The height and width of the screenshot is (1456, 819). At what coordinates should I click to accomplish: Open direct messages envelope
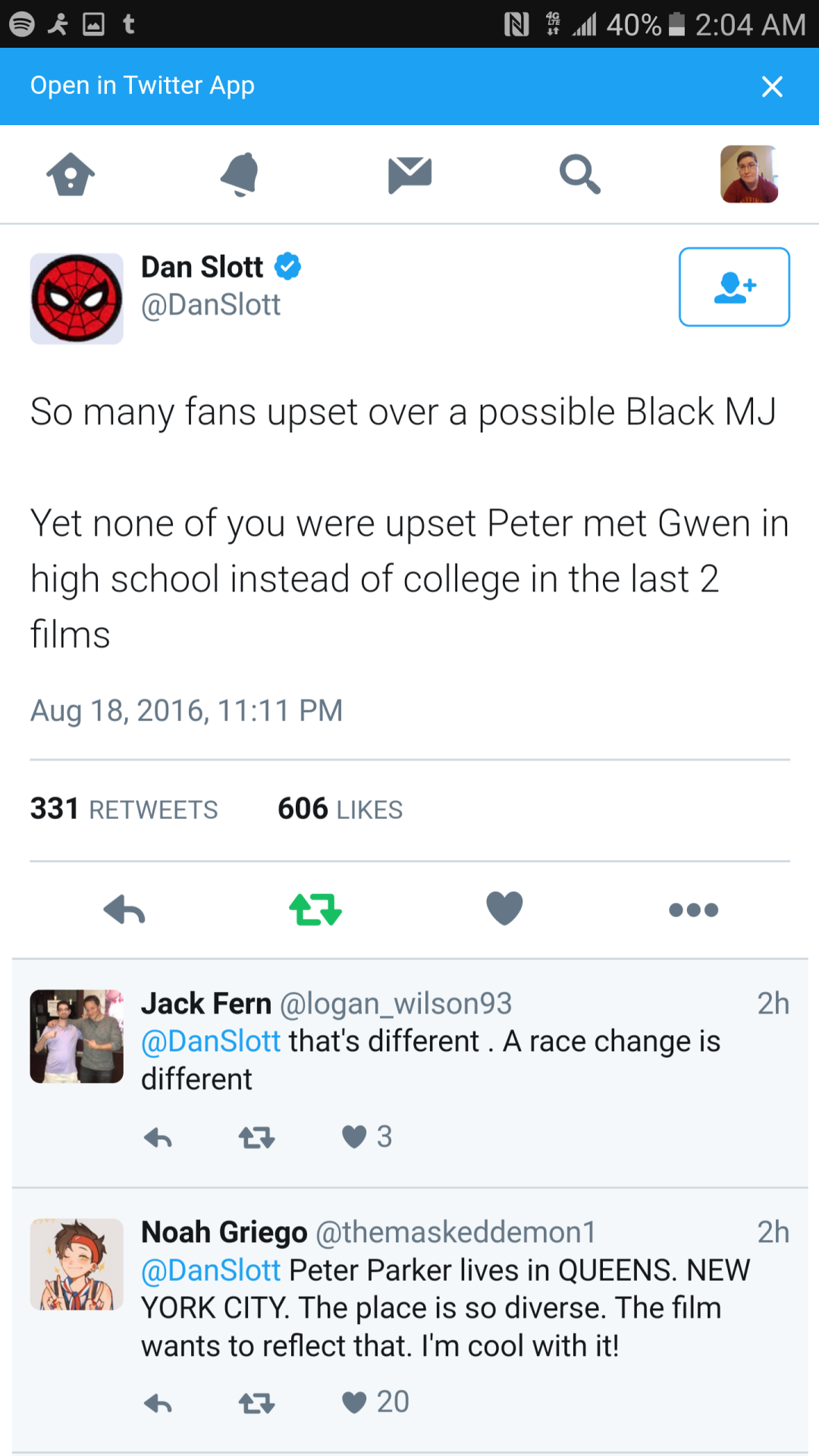(409, 174)
